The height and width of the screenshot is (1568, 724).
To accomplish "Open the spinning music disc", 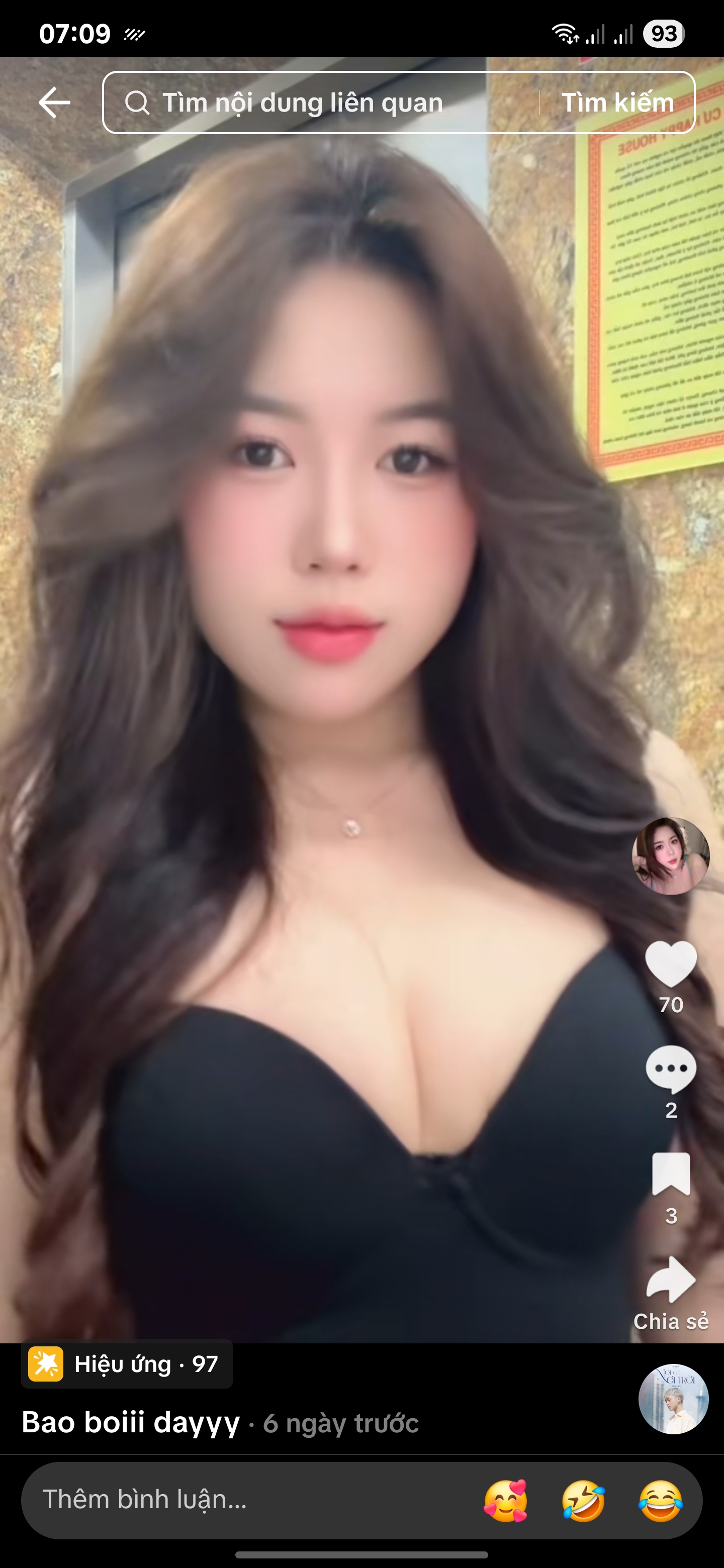I will point(673,1399).
